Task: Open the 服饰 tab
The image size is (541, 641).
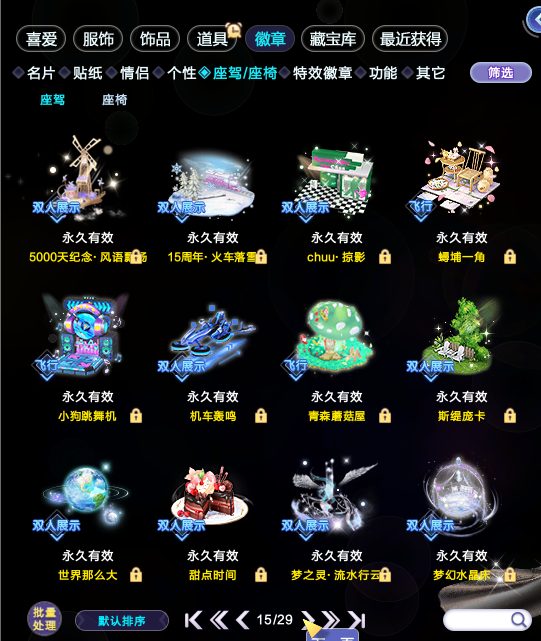Action: coord(98,39)
